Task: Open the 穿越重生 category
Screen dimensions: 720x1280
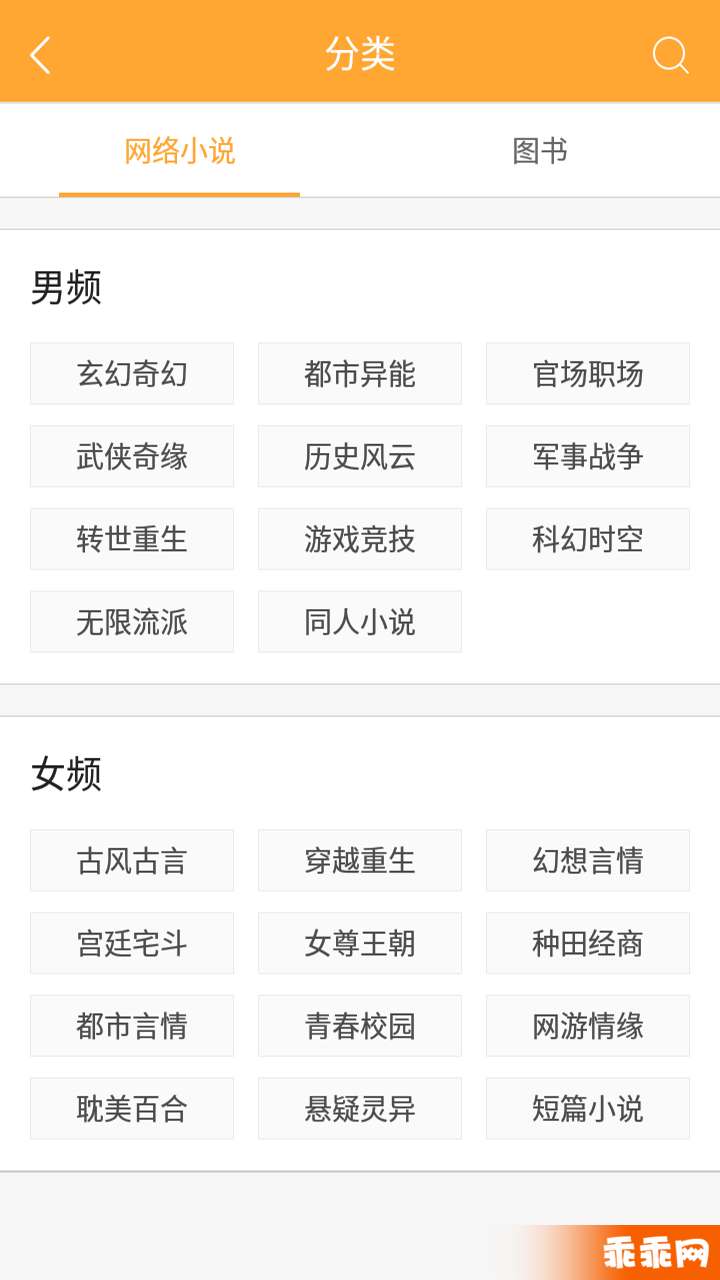Action: point(360,861)
